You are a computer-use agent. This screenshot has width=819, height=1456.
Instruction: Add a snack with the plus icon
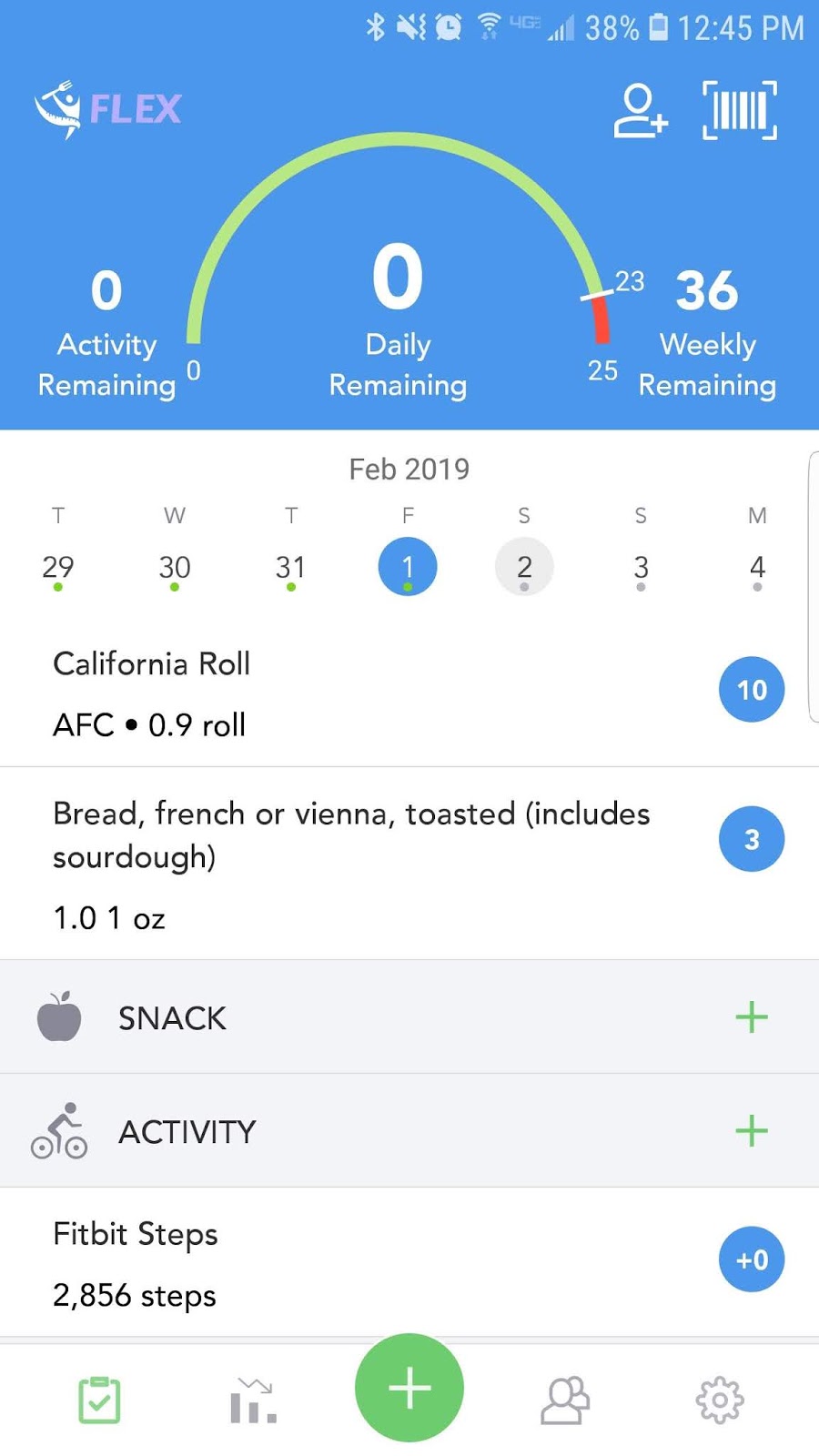[x=752, y=1016]
